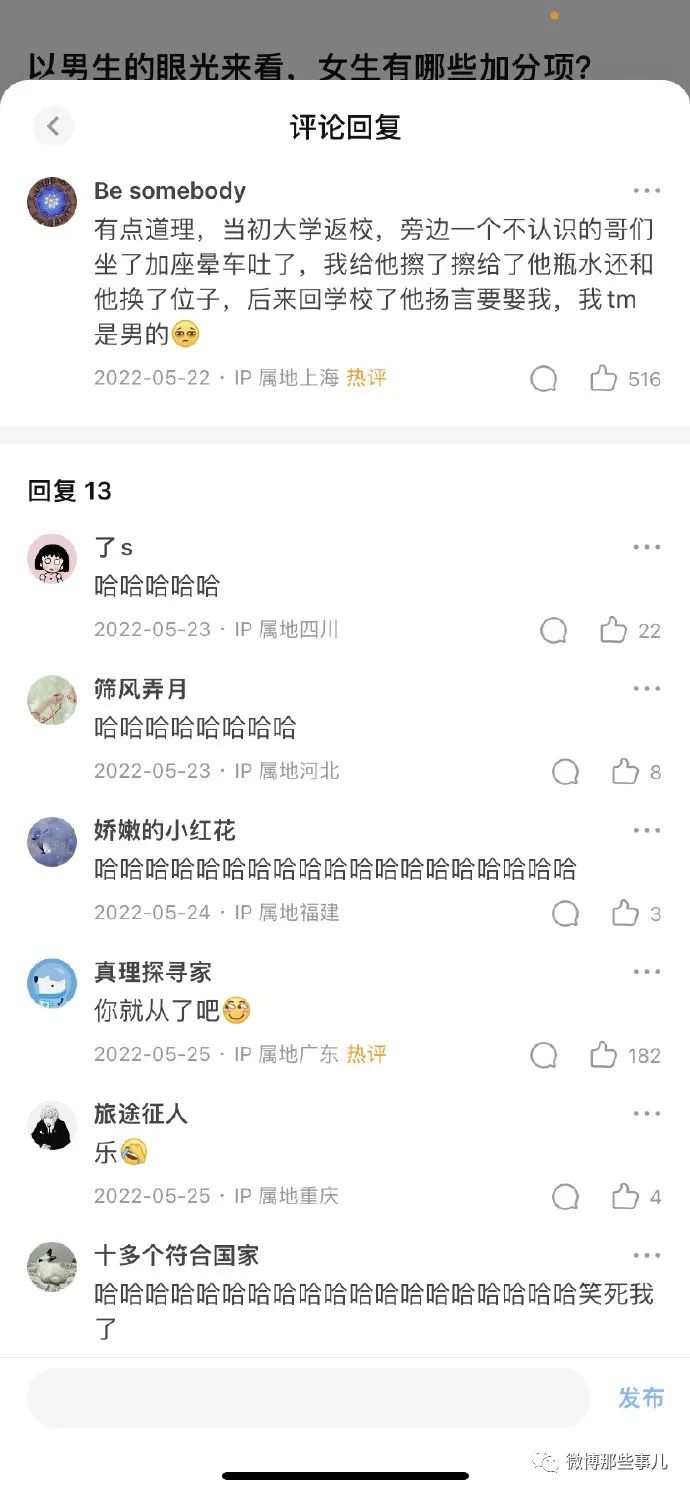
Task: Like 娇嫩的小红花's reply
Action: tap(625, 913)
